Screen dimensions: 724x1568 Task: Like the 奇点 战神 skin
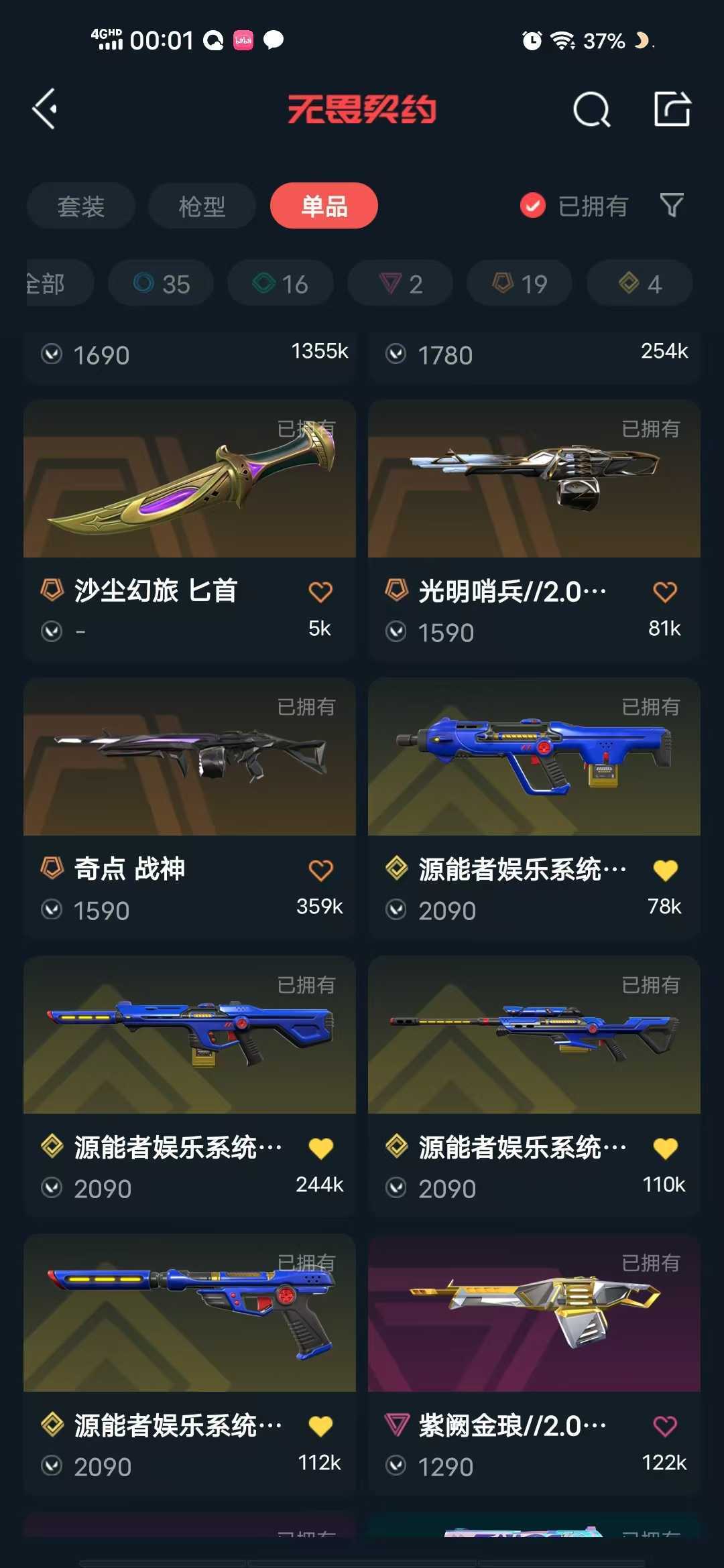pyautogui.click(x=320, y=870)
